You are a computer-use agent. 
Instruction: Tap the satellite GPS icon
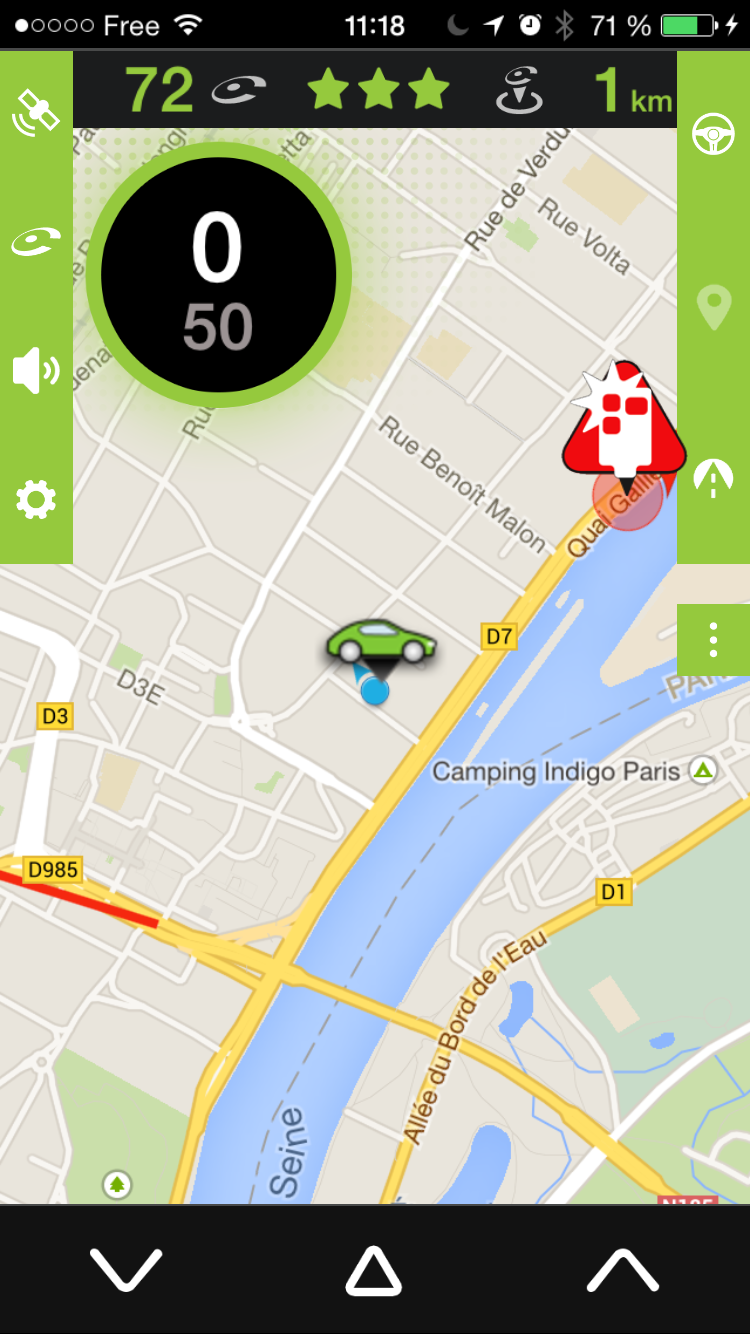pos(36,113)
